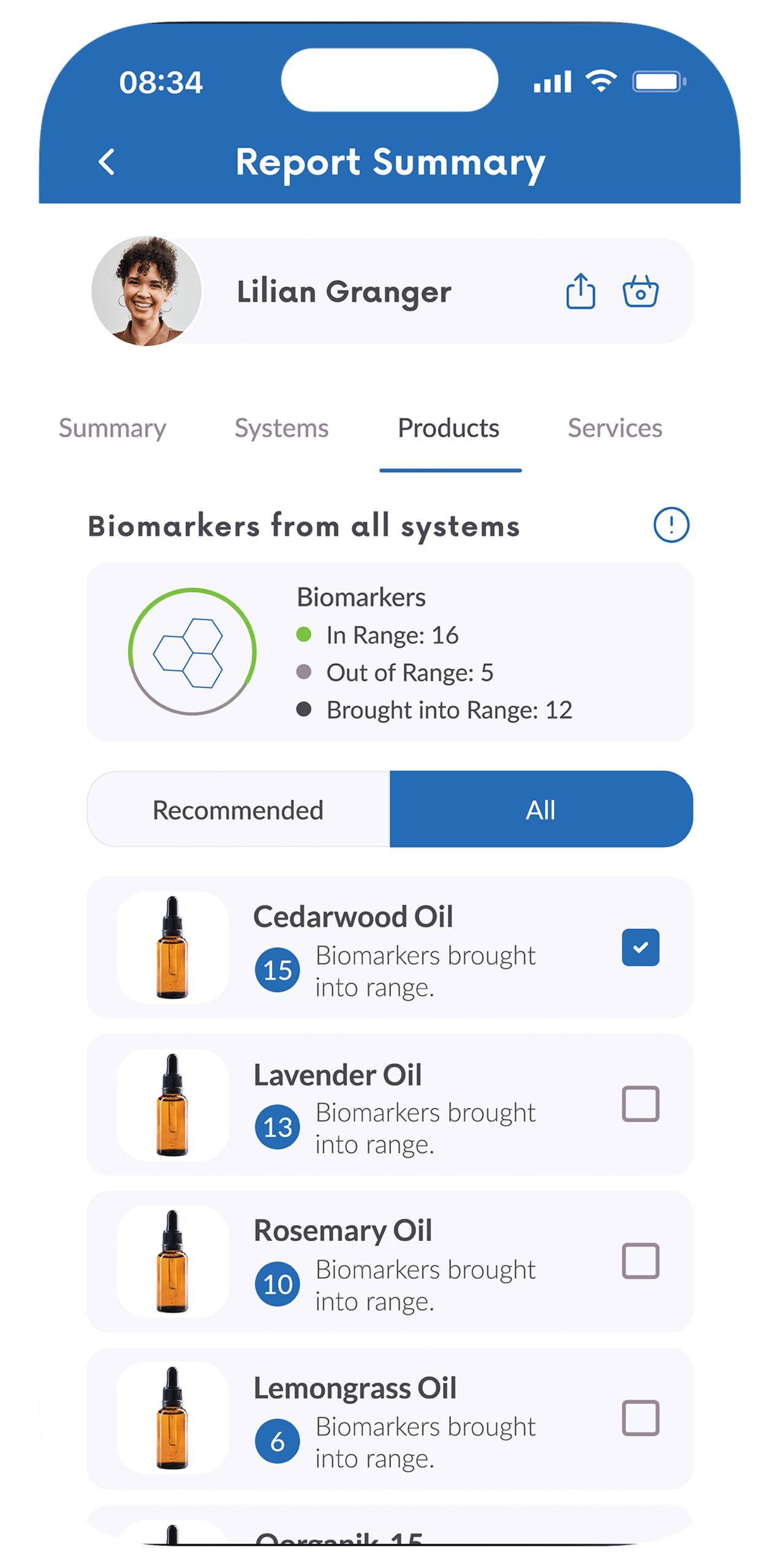Show only Recommended products
The image size is (777, 1568).
click(238, 810)
